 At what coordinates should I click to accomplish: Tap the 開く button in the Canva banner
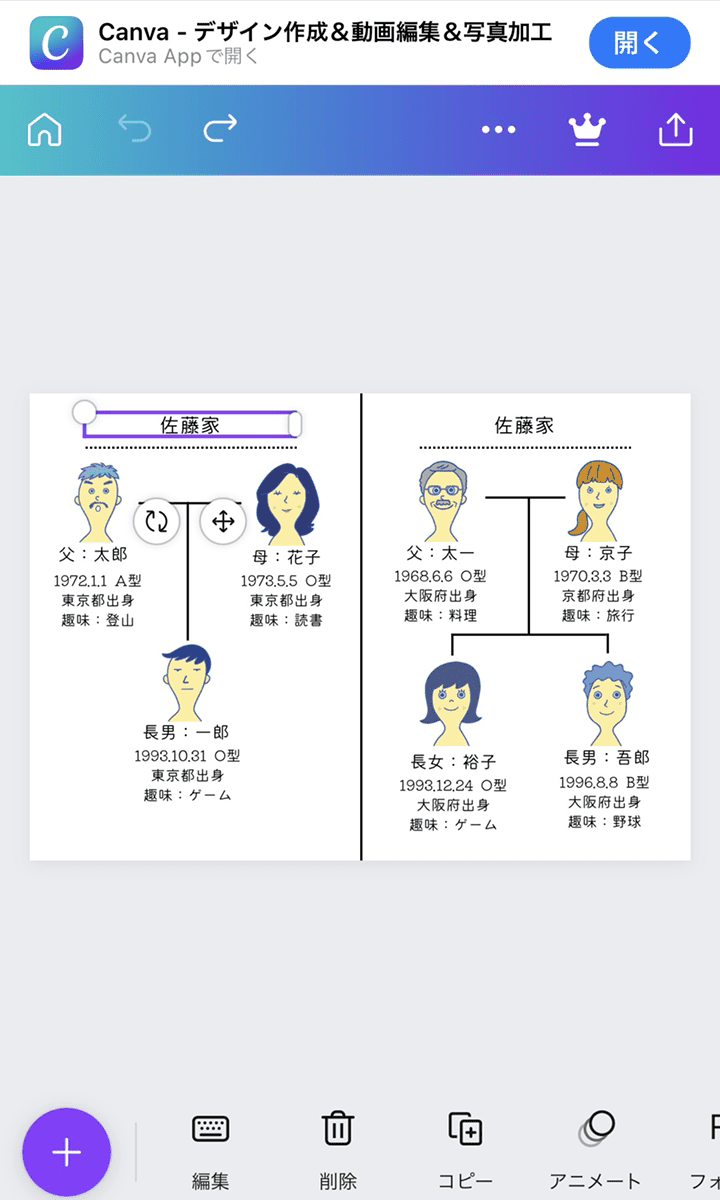tap(639, 43)
